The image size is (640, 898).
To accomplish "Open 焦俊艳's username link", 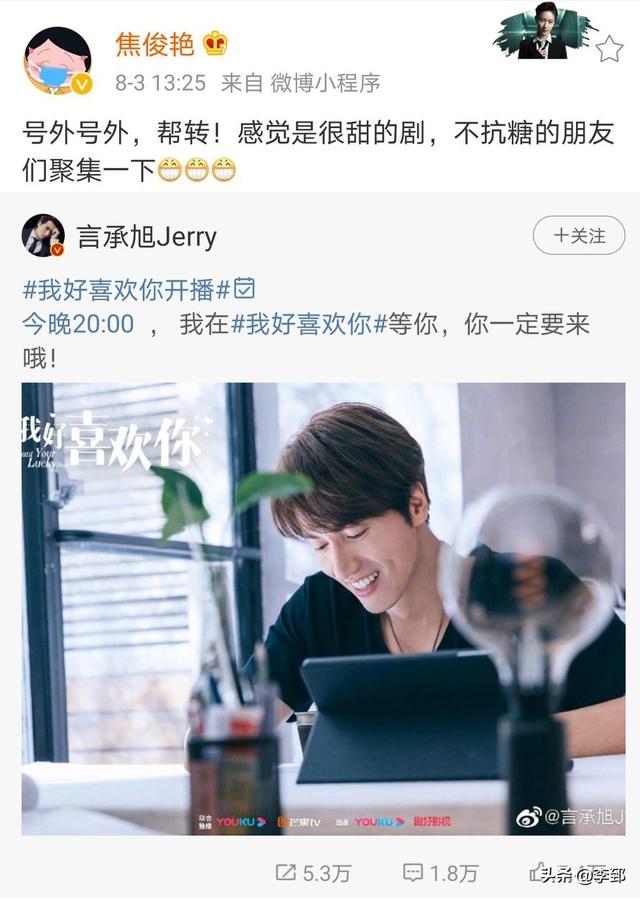I will tap(155, 44).
